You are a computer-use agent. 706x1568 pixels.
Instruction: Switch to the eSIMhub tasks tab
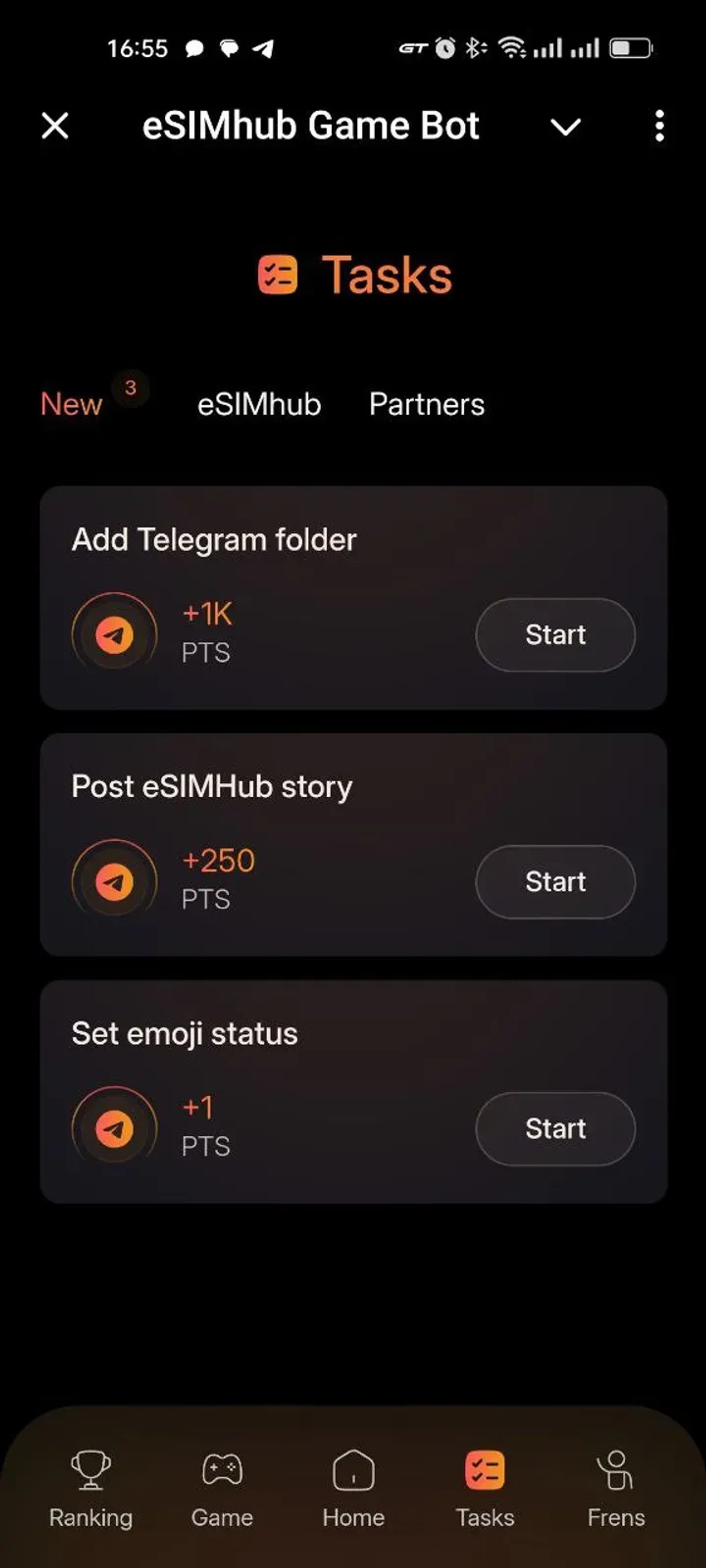click(259, 403)
